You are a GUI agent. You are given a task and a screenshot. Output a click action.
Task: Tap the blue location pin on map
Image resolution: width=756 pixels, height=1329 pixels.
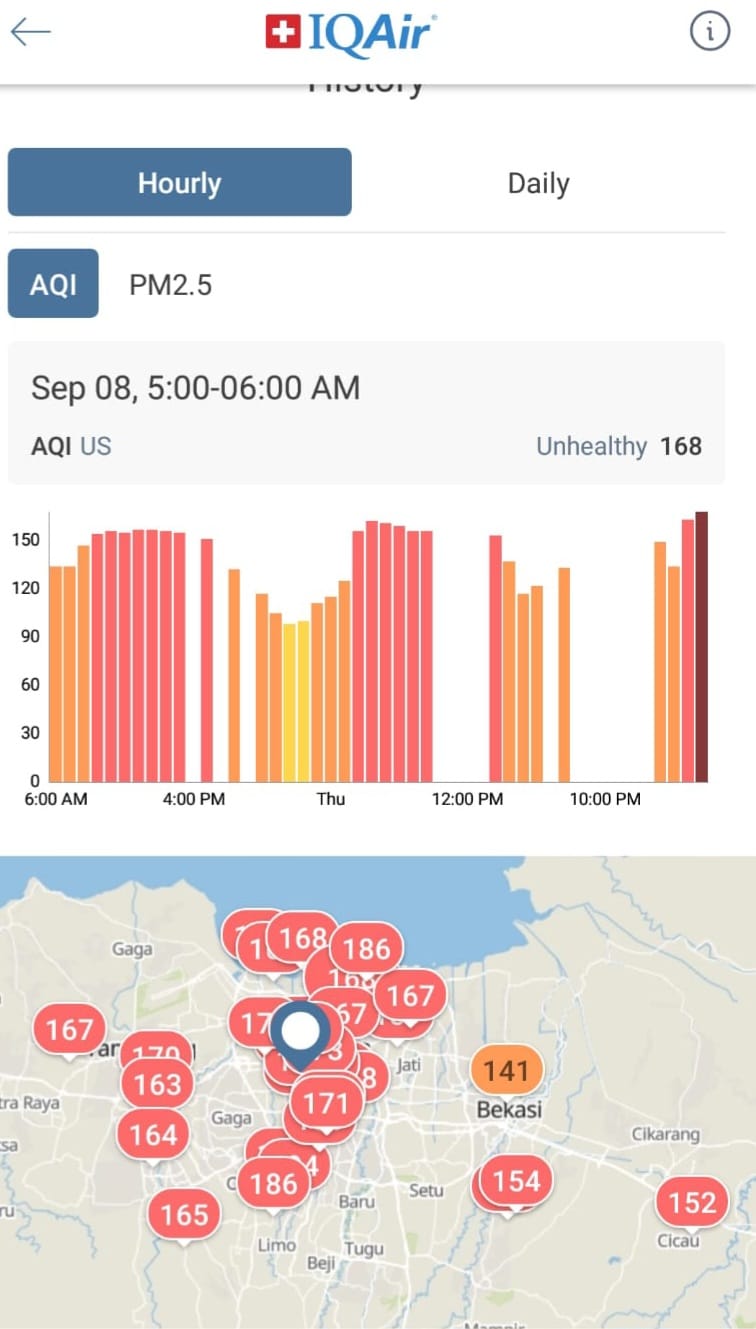300,1034
